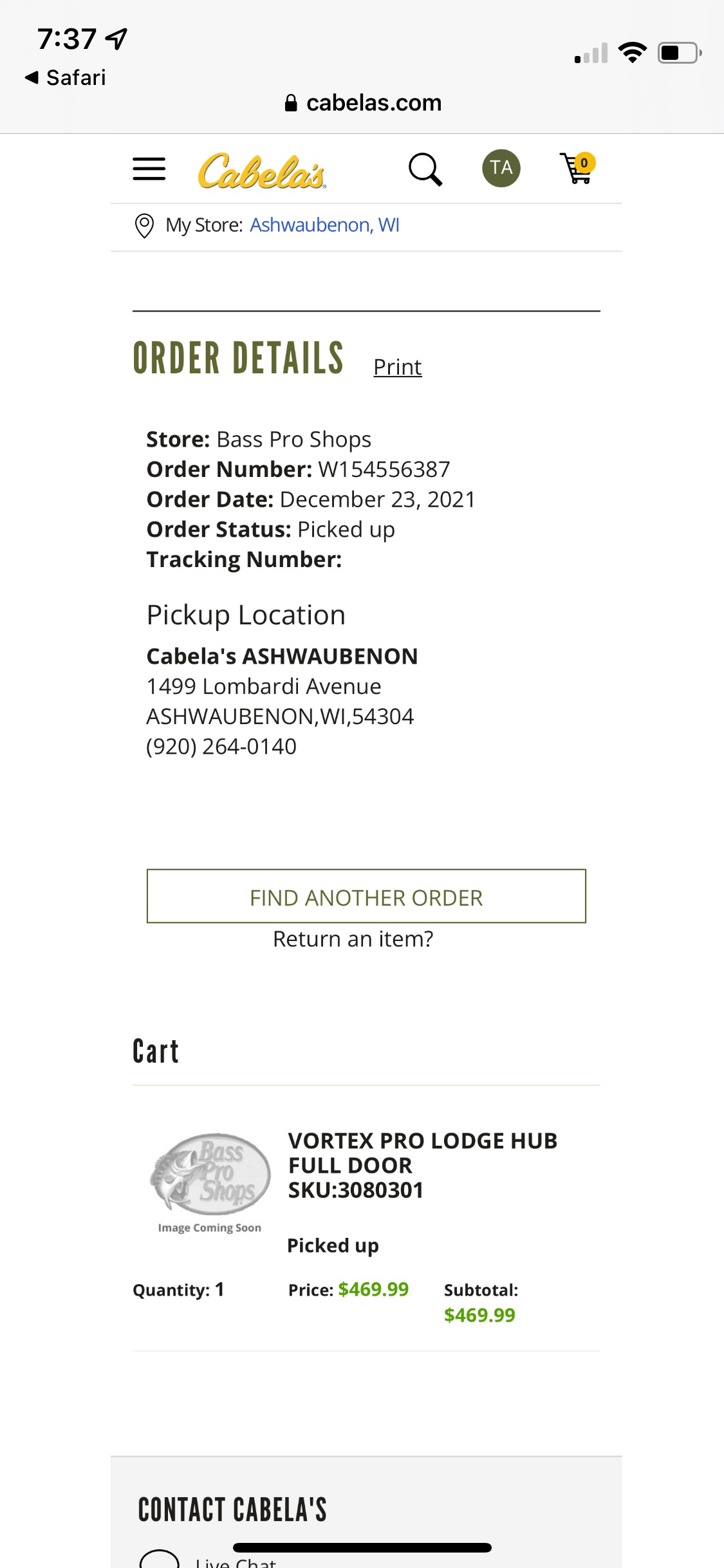The image size is (724, 1568).
Task: Open the search magnifier icon
Action: 425,170
